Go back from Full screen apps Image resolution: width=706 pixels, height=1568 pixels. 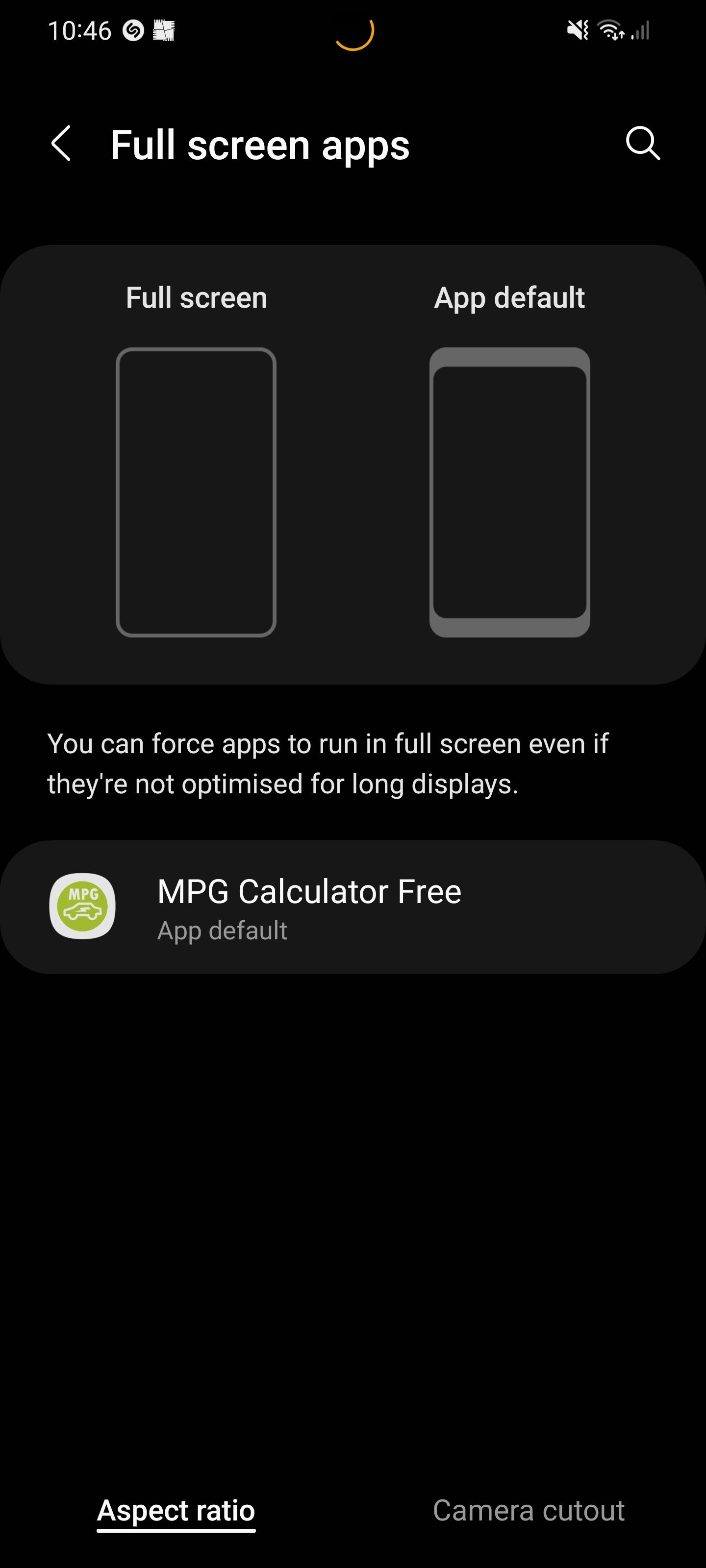click(x=61, y=144)
